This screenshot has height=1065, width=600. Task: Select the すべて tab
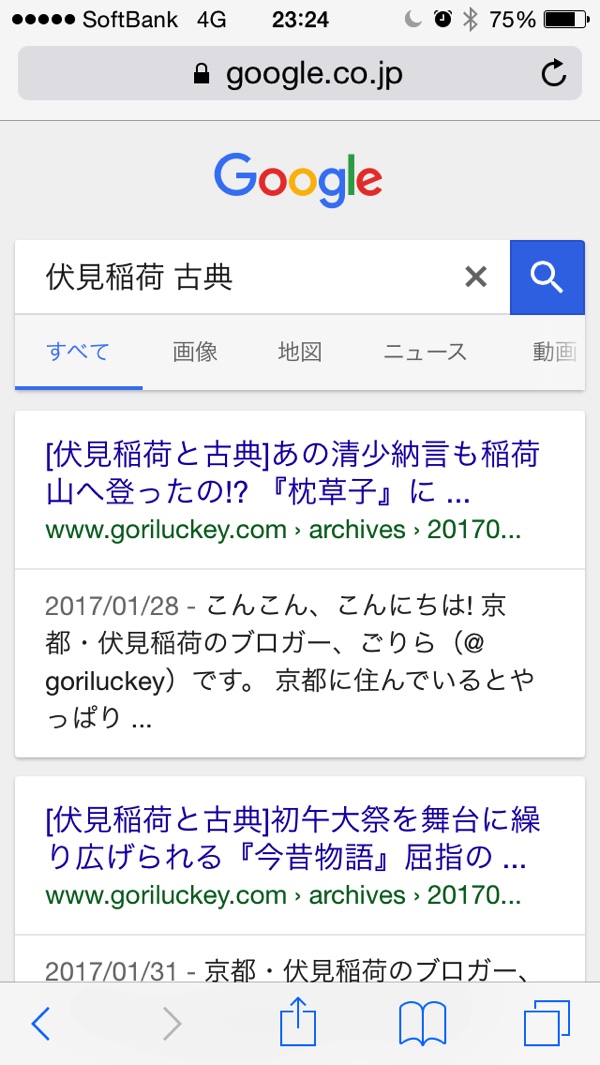[x=78, y=352]
